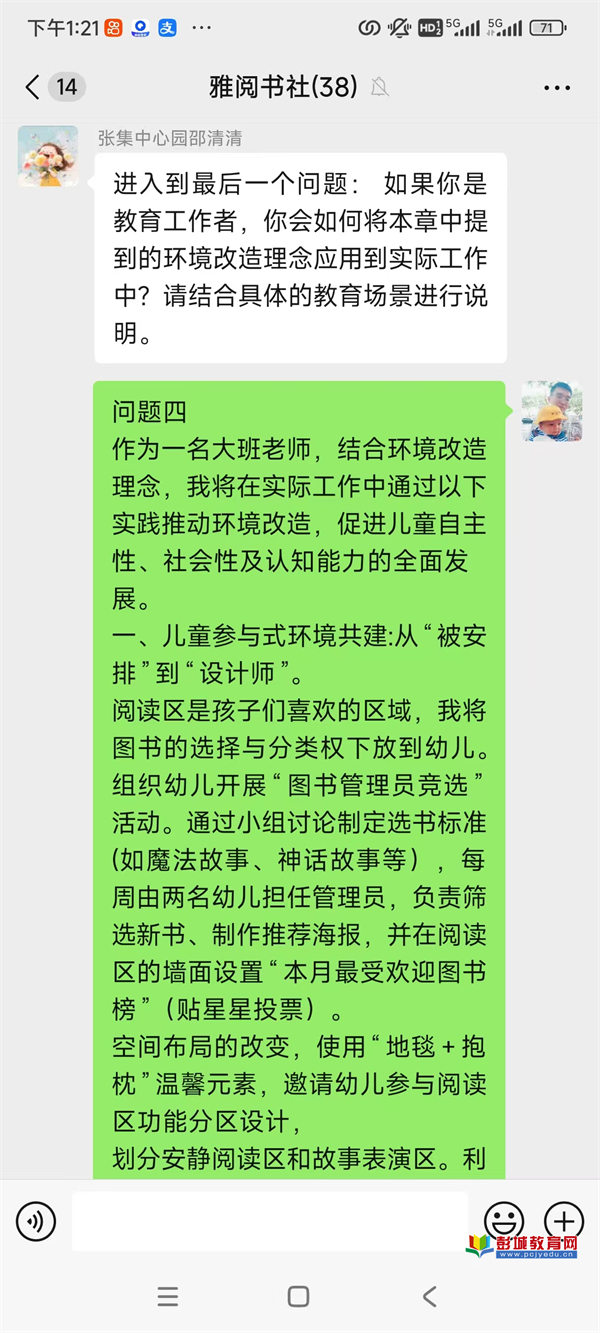Go back to the chat list
This screenshot has height=1333, width=600.
33,87
